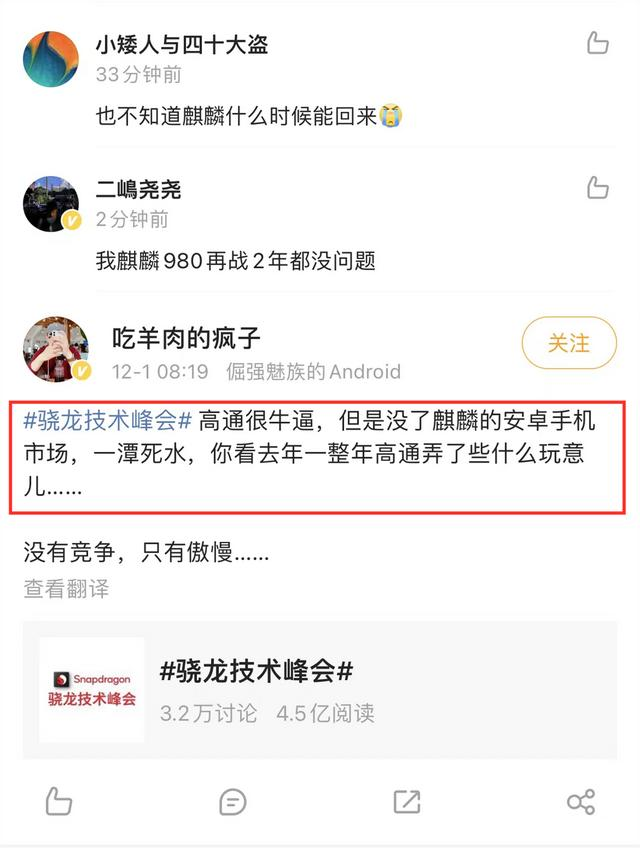Tap 查看翻译 to translate the post
The height and width of the screenshot is (848, 640).
tap(66, 589)
